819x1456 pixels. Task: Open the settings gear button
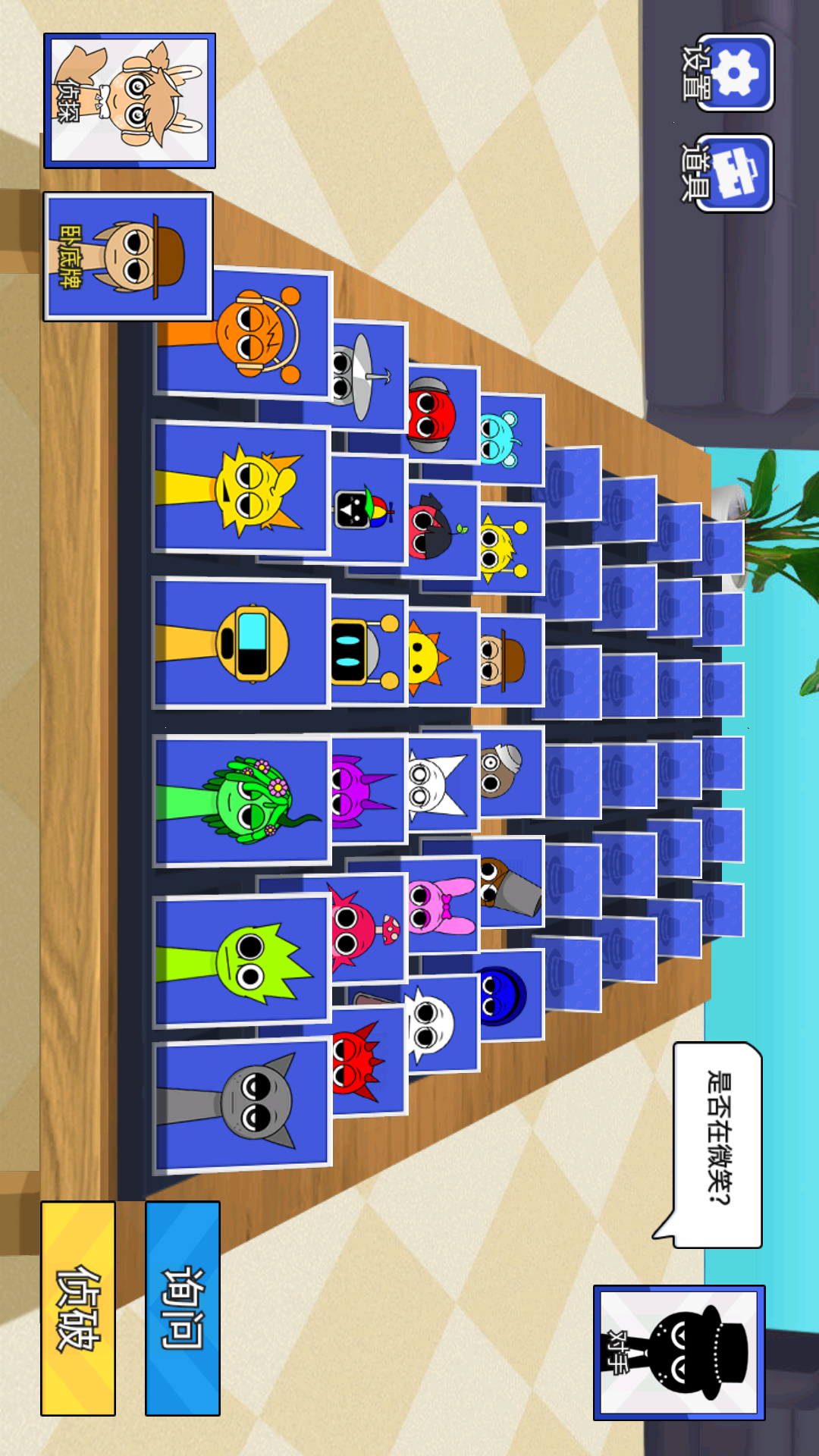coord(733,73)
